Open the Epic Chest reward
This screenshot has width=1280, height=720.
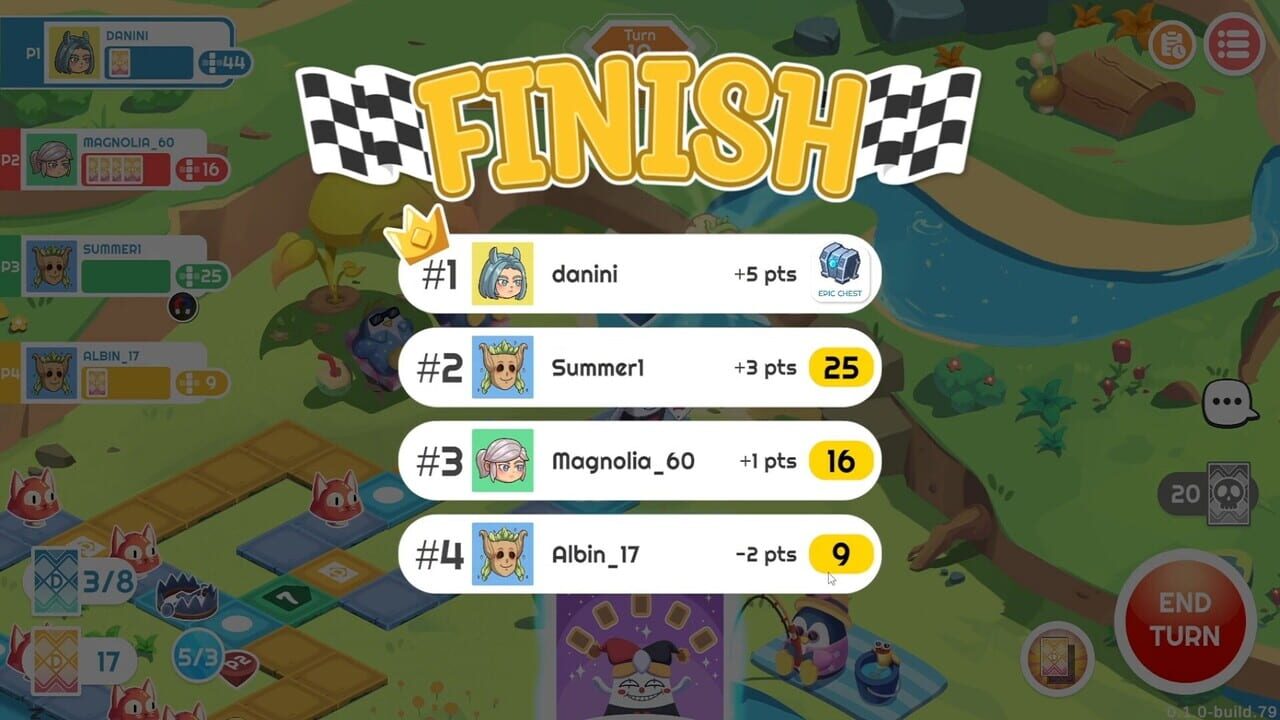(840, 272)
